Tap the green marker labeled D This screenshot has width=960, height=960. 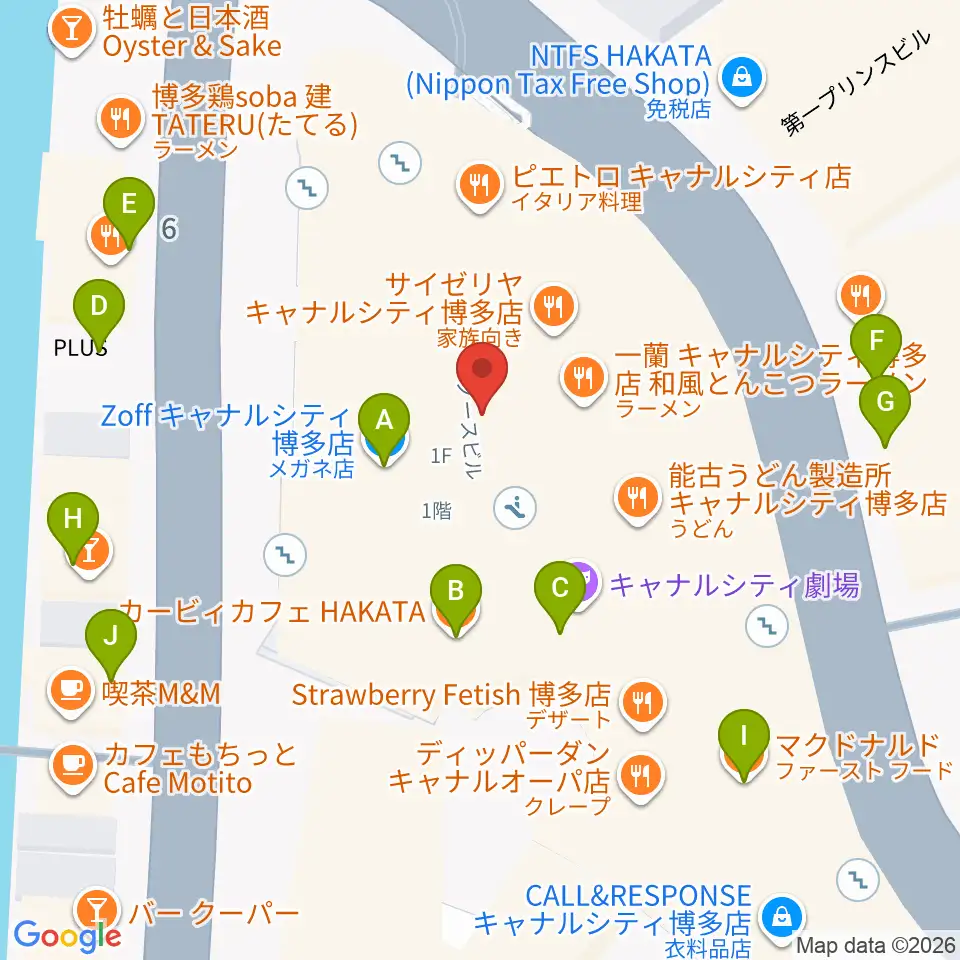click(x=99, y=314)
